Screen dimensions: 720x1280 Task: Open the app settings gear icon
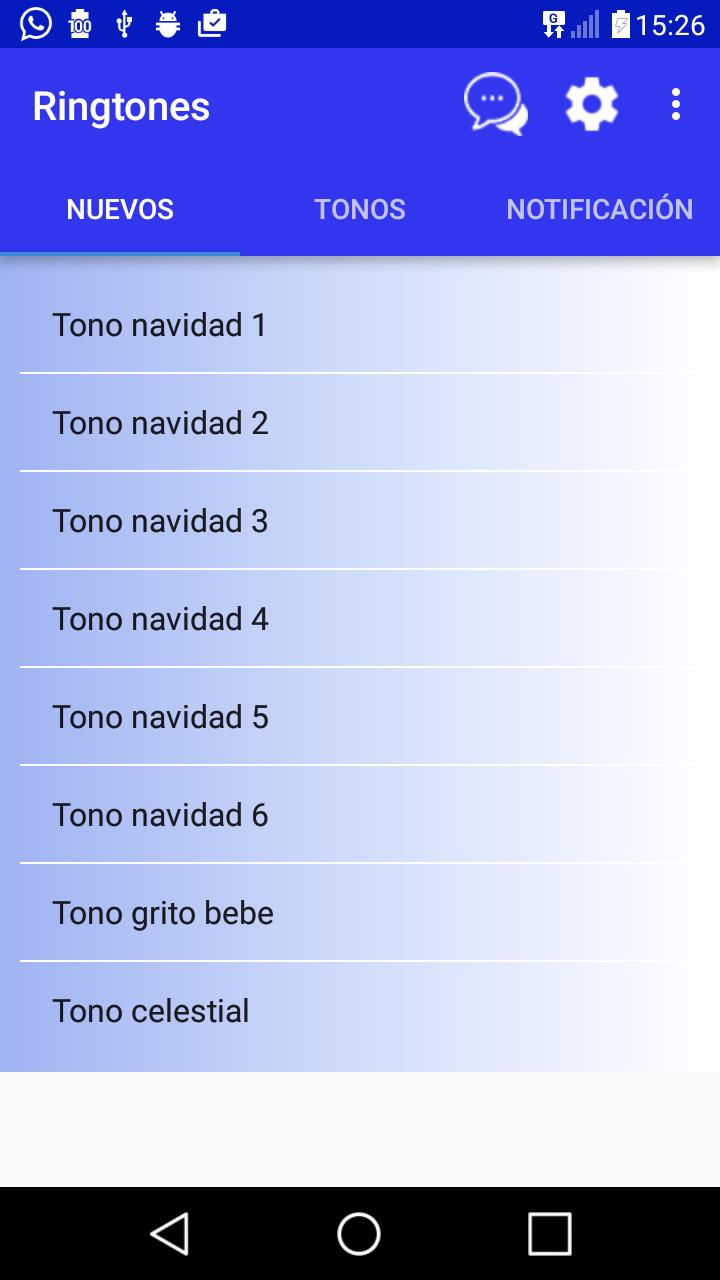(x=591, y=102)
